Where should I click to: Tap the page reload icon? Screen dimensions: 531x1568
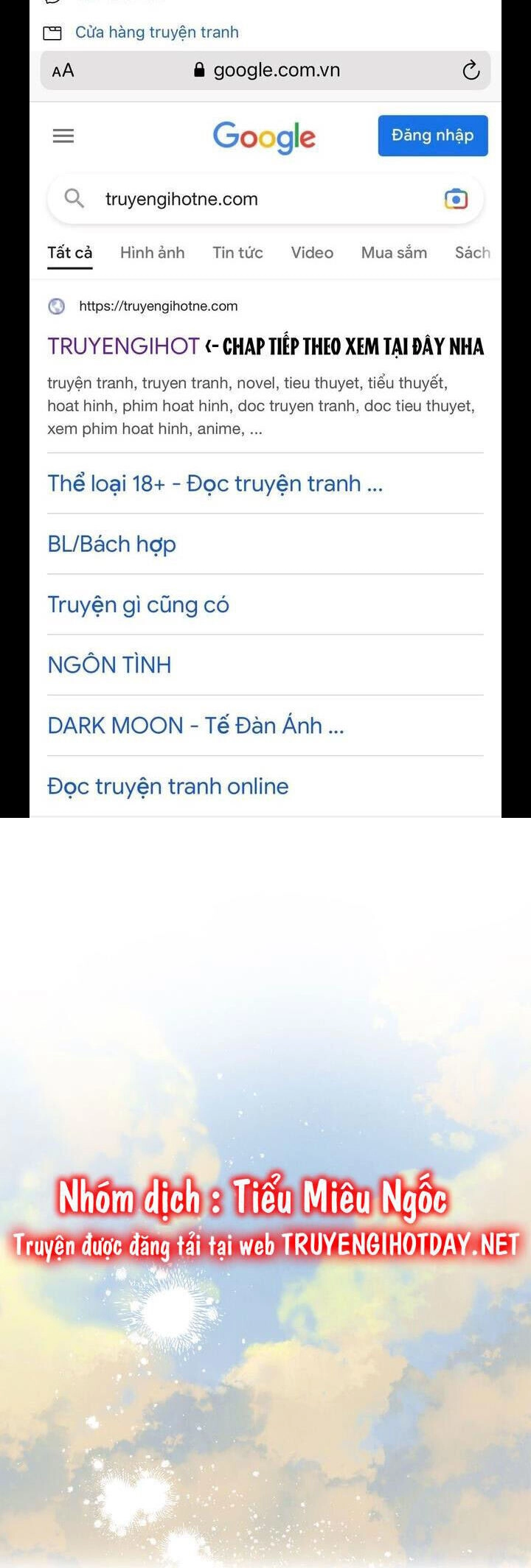click(470, 70)
